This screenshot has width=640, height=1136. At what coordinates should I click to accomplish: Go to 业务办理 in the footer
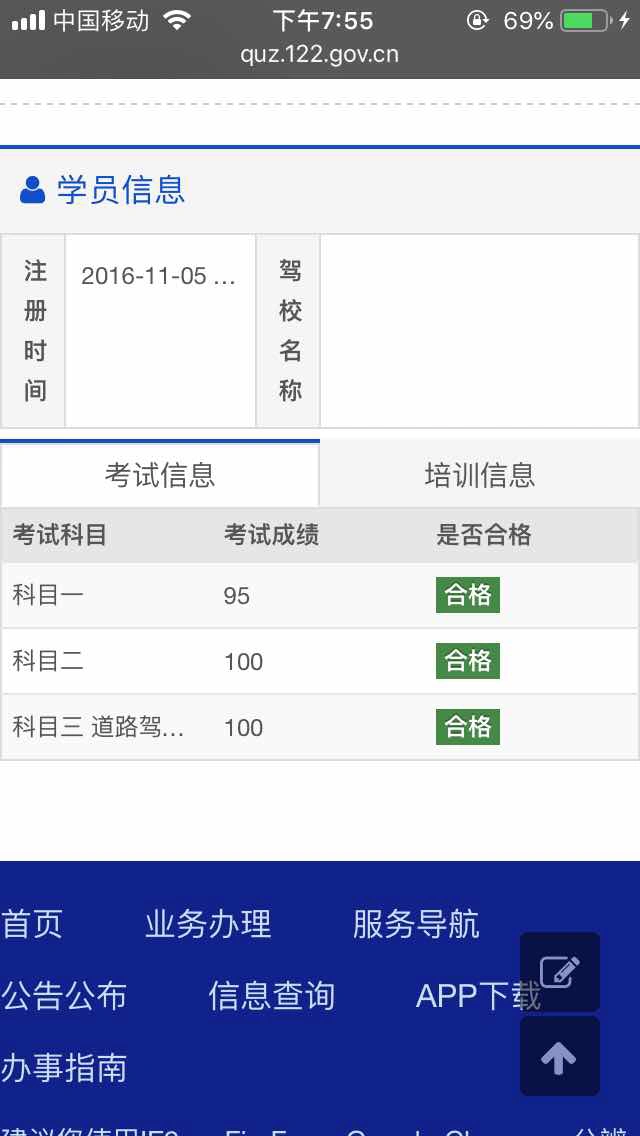coord(208,924)
